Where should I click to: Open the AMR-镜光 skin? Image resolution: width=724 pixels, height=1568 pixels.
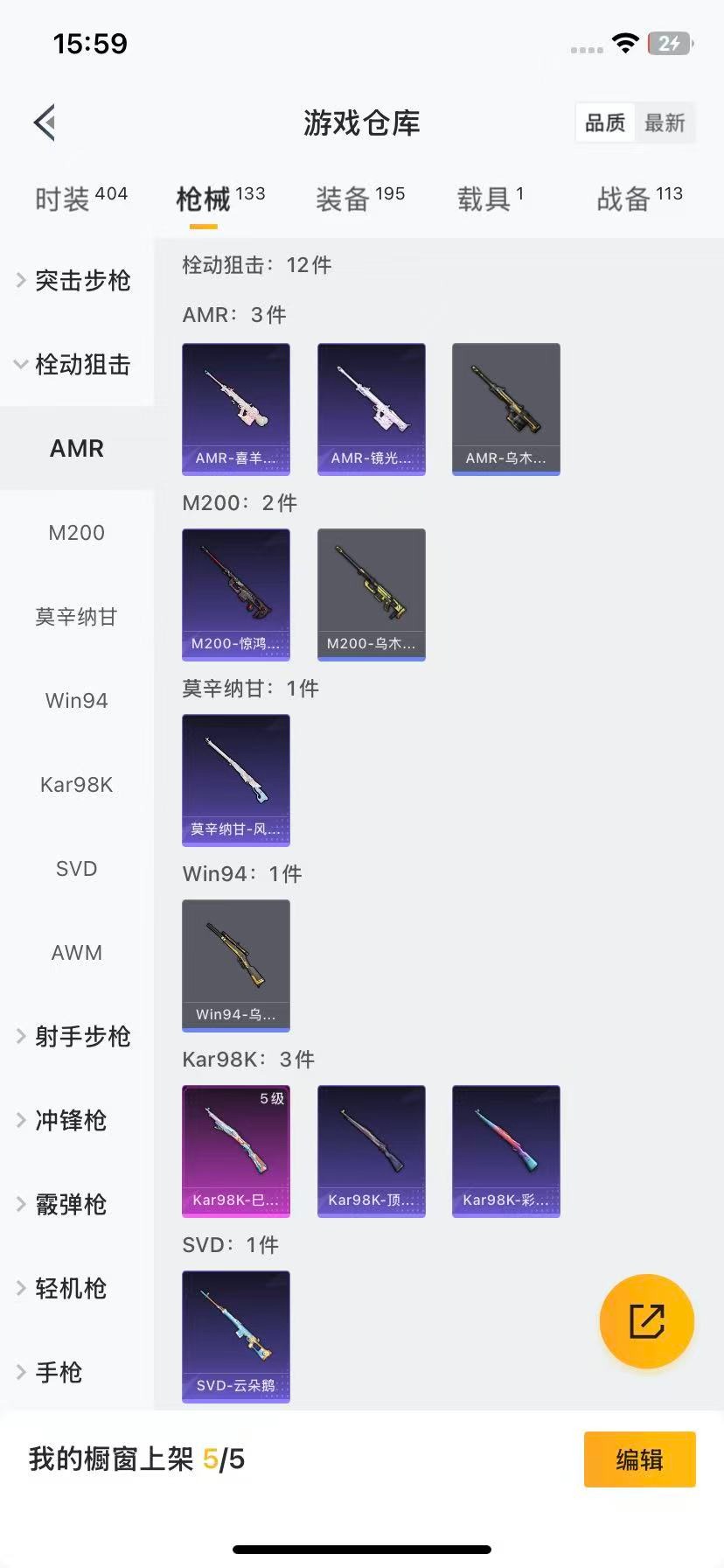pyautogui.click(x=371, y=409)
